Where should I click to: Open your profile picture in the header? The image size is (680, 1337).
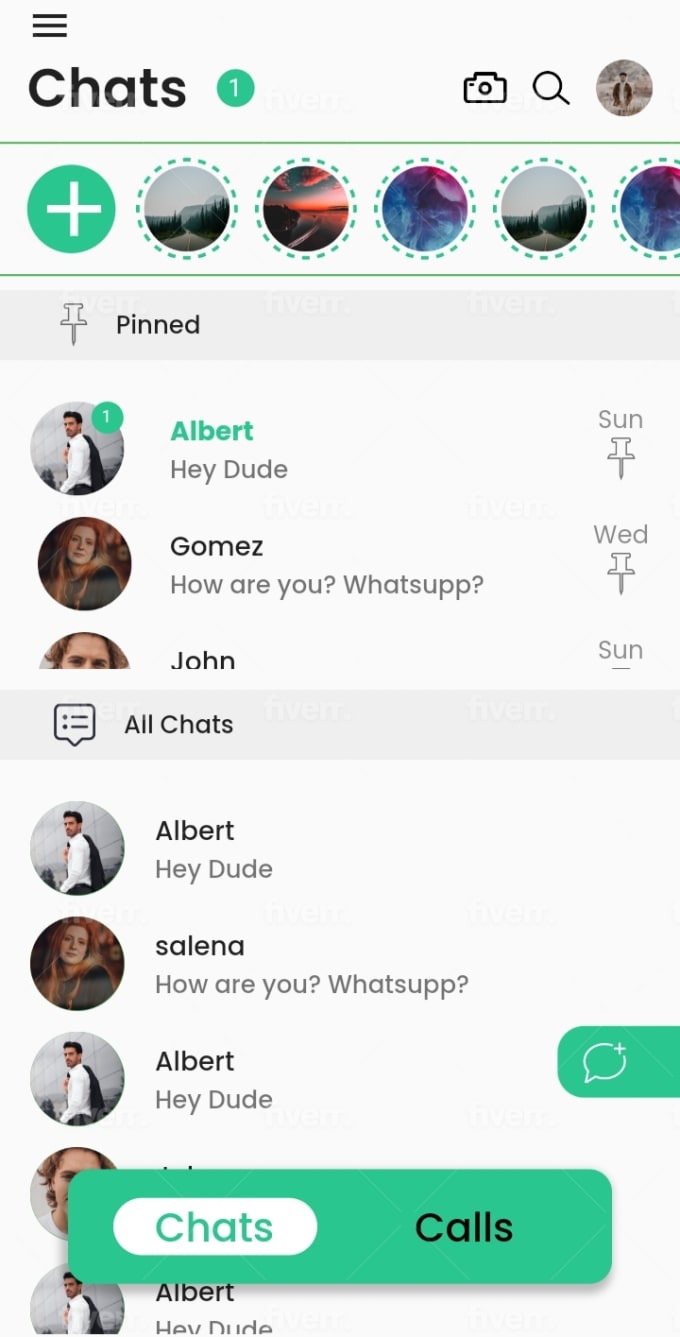pos(624,88)
